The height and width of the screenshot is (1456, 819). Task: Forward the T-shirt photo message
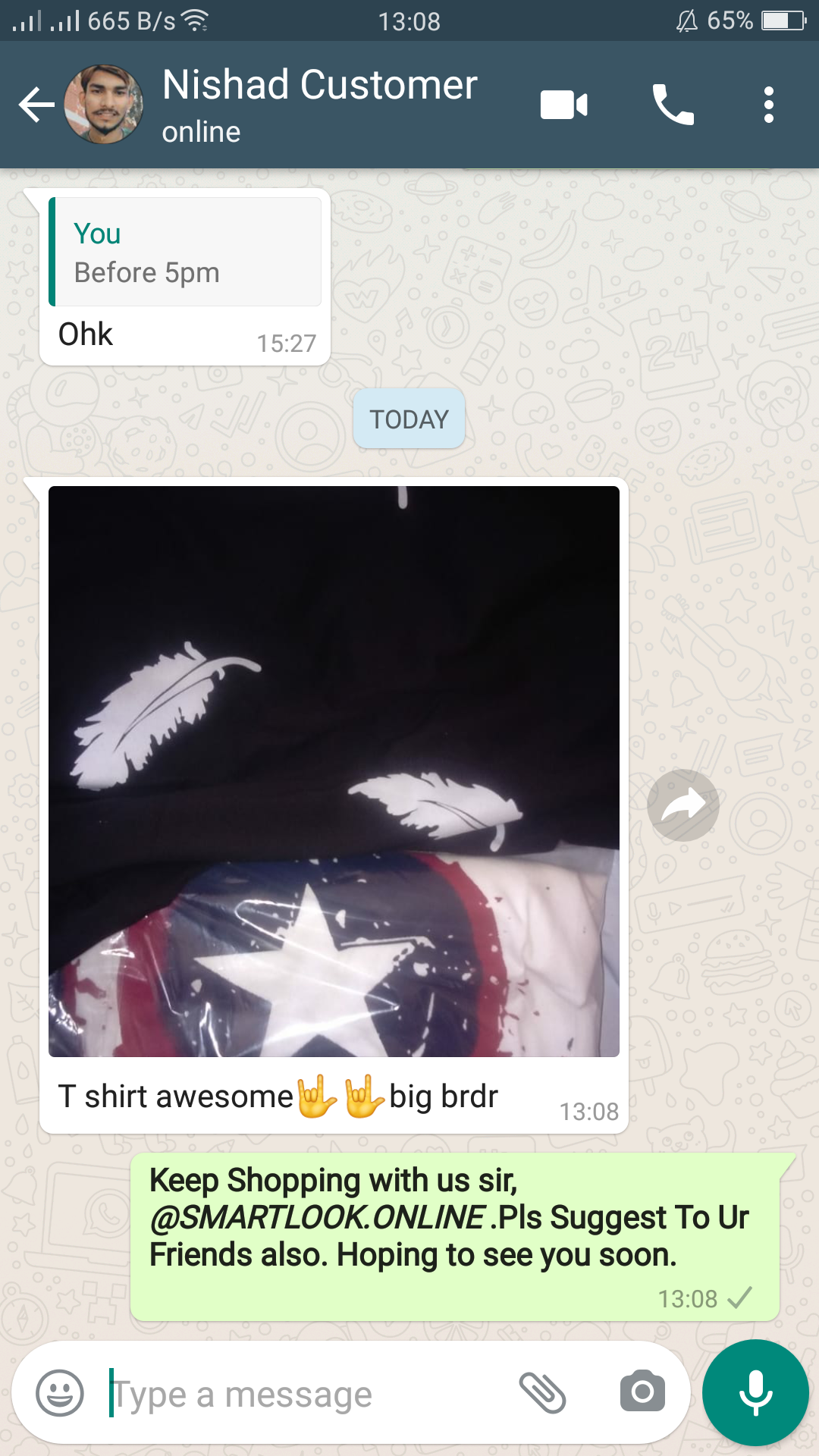point(682,805)
